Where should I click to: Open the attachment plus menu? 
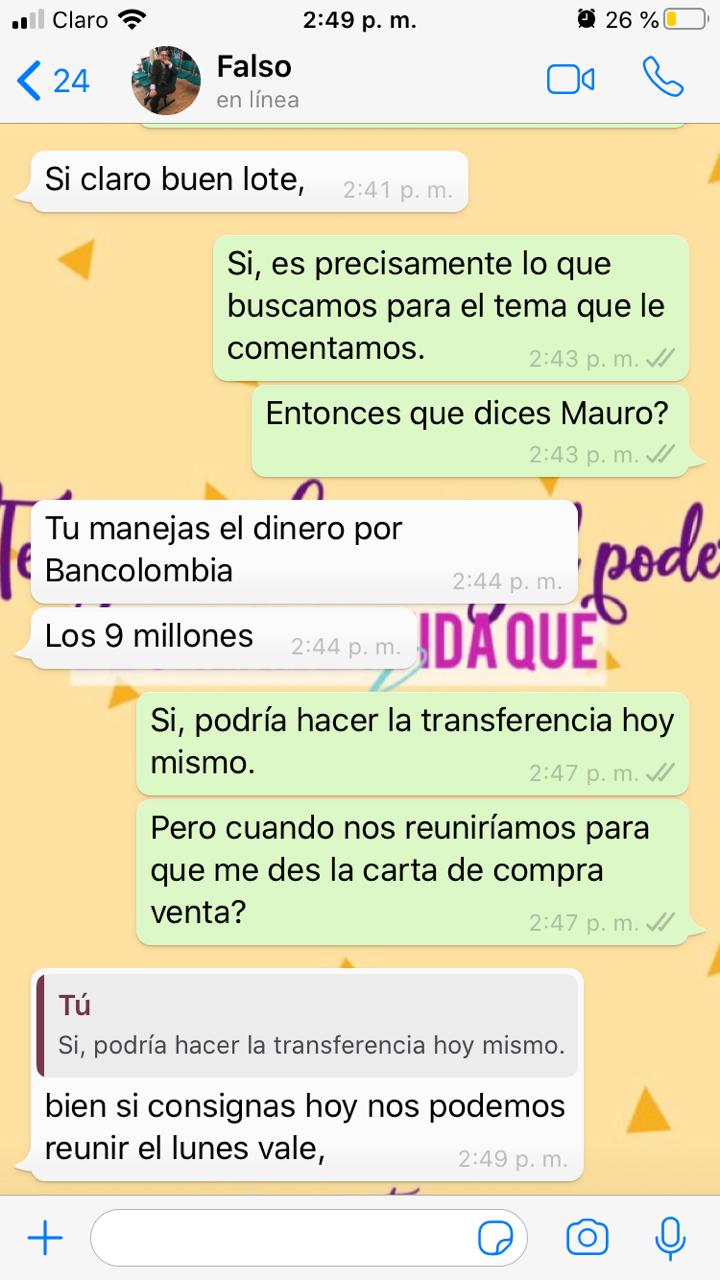45,1239
